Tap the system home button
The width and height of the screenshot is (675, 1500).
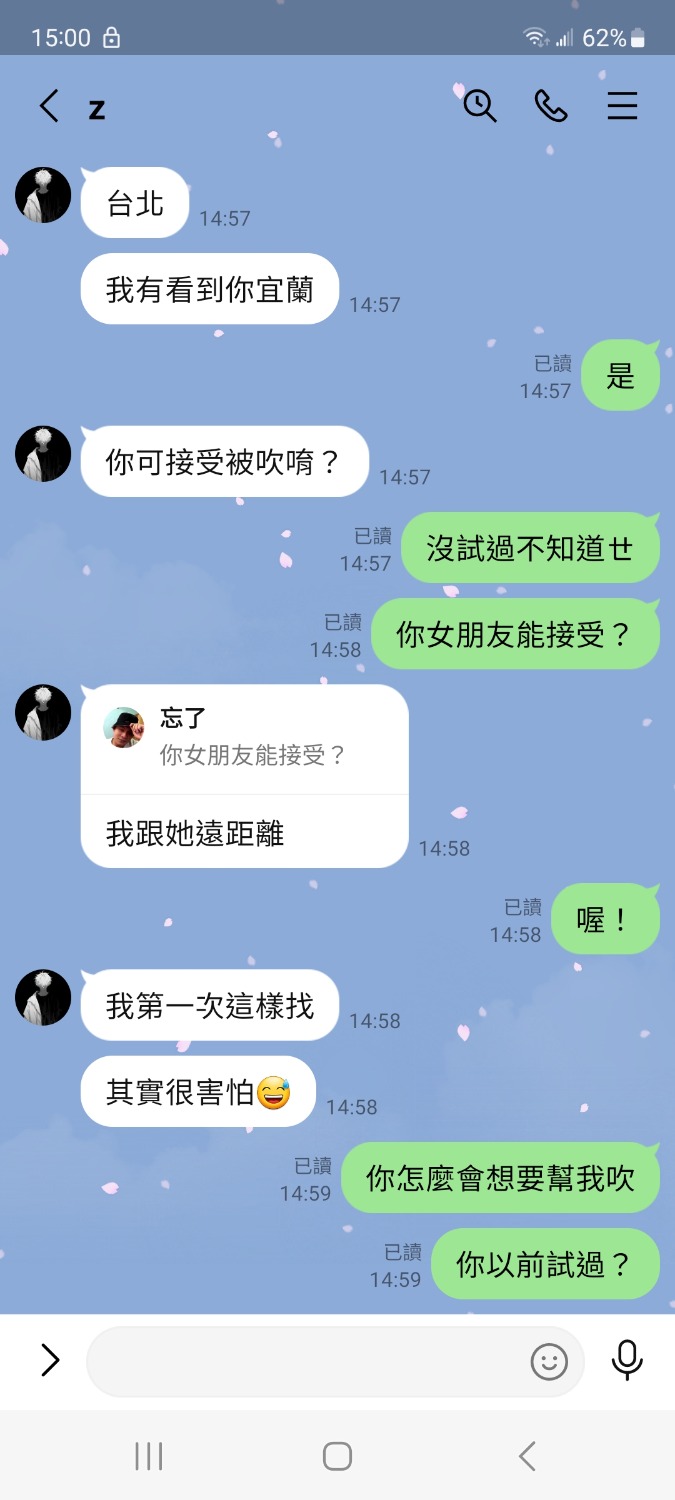coord(337,1456)
